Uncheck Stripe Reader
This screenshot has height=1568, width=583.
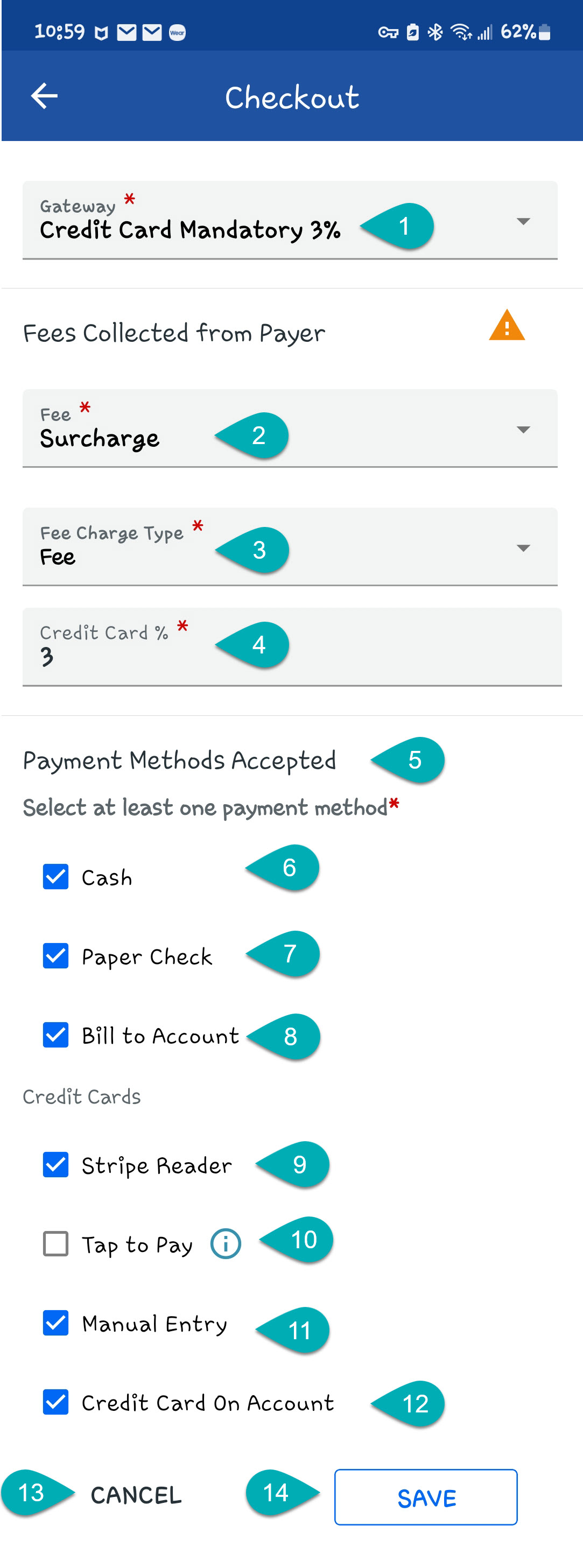pos(55,1164)
